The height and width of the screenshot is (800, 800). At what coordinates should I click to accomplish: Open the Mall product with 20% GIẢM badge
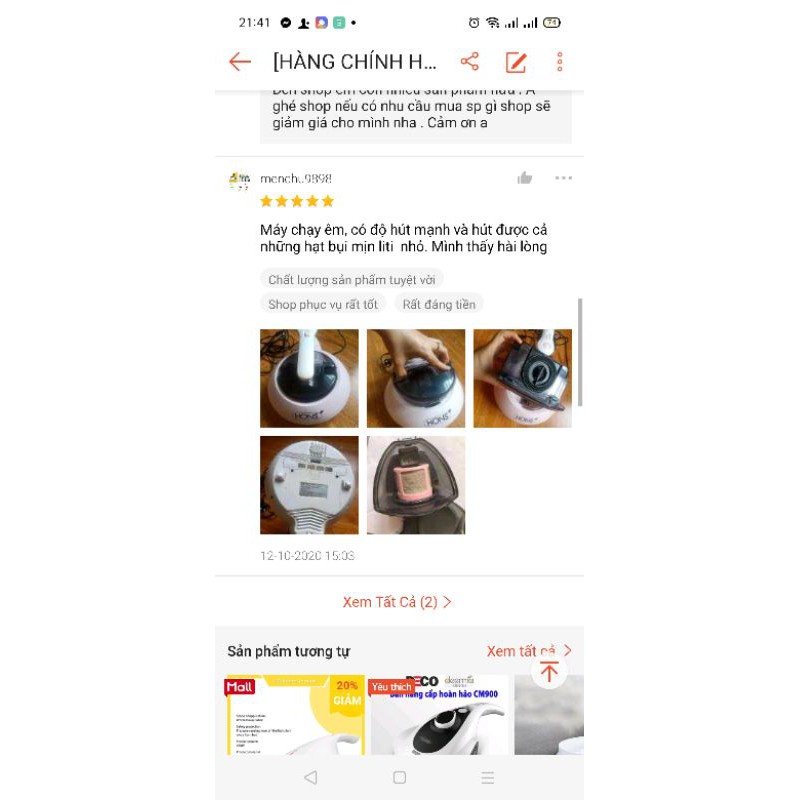pyautogui.click(x=295, y=716)
